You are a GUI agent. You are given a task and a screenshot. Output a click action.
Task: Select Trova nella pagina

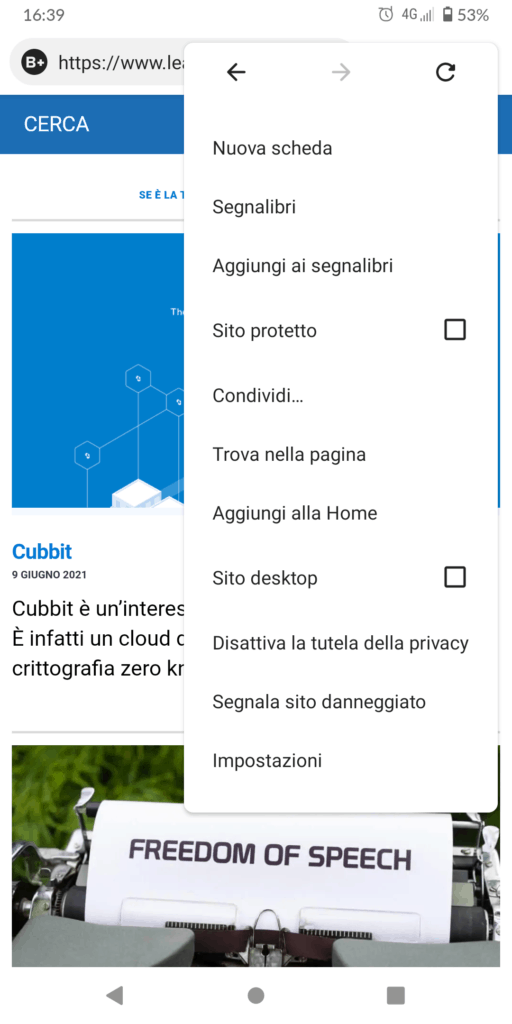[x=341, y=454]
